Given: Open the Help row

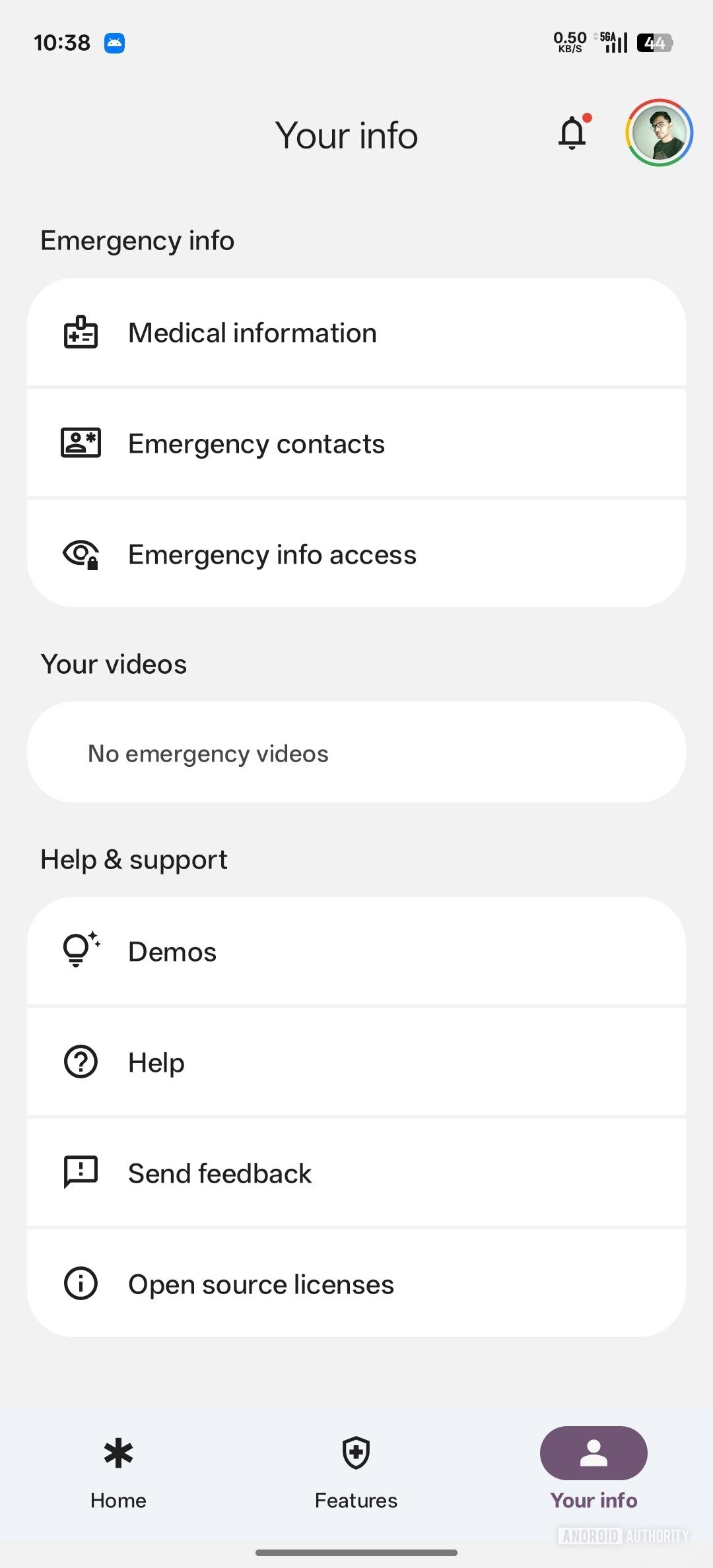Looking at the screenshot, I should [x=356, y=1062].
